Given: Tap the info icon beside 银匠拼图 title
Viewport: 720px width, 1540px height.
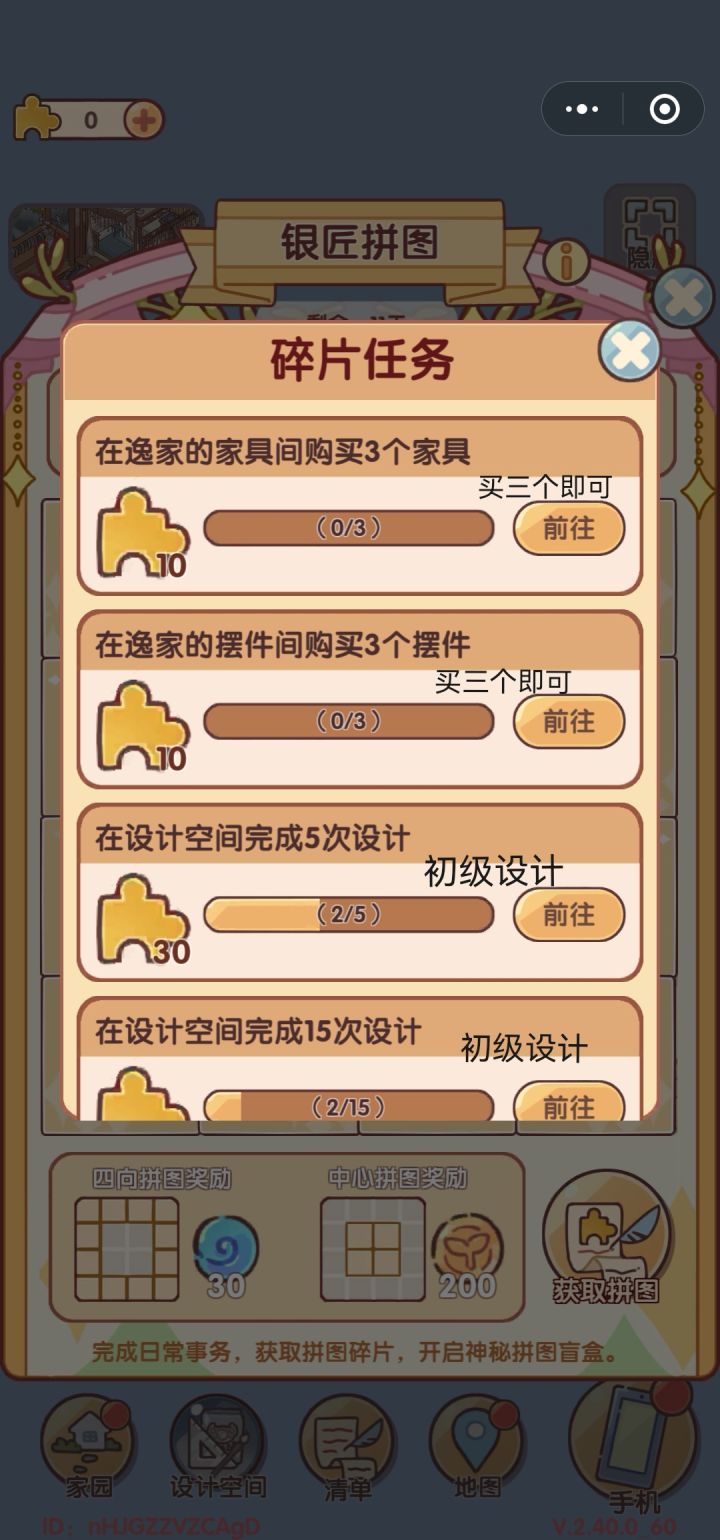Looking at the screenshot, I should (x=566, y=262).
